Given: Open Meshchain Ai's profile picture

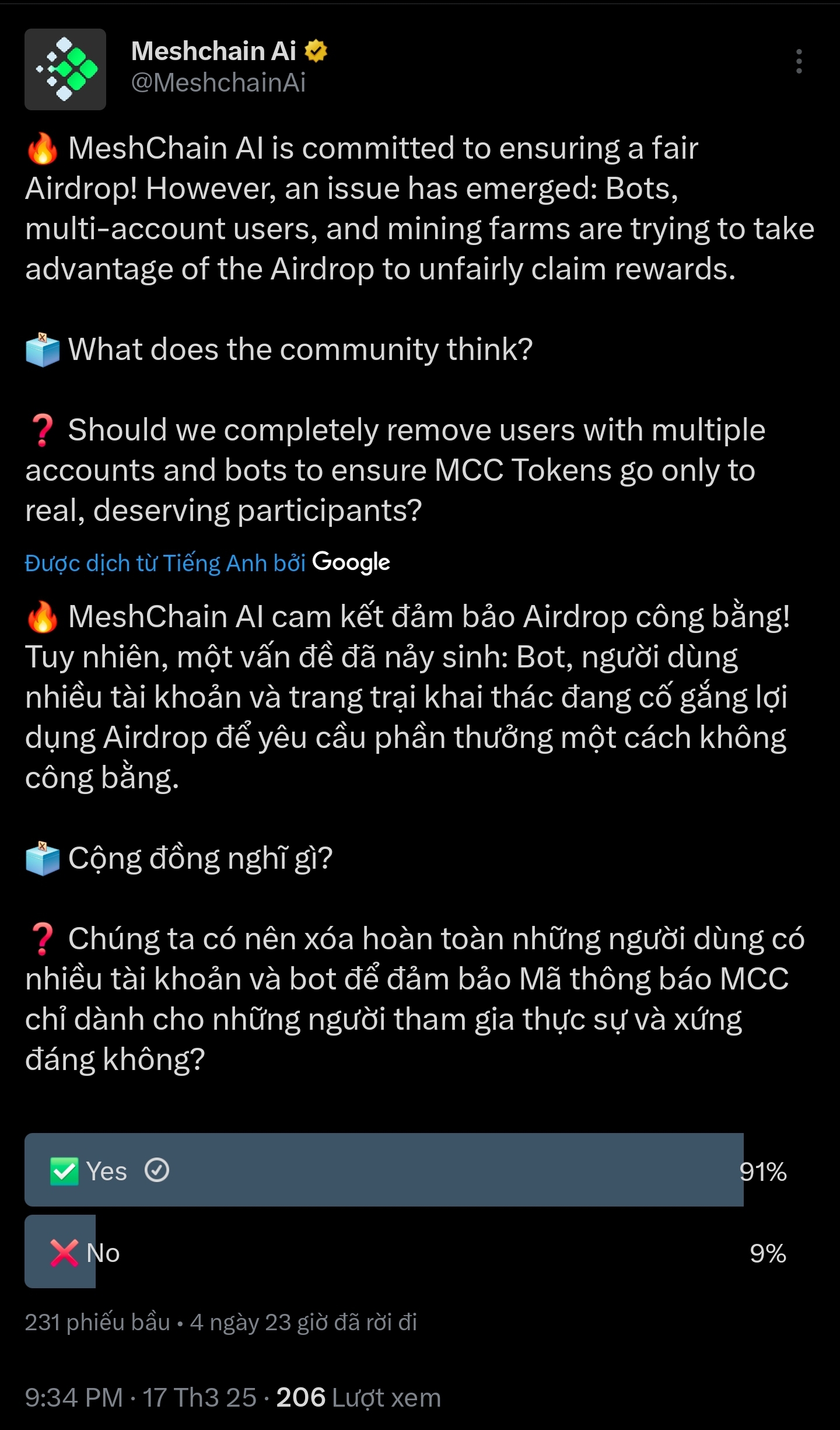Looking at the screenshot, I should [65, 69].
